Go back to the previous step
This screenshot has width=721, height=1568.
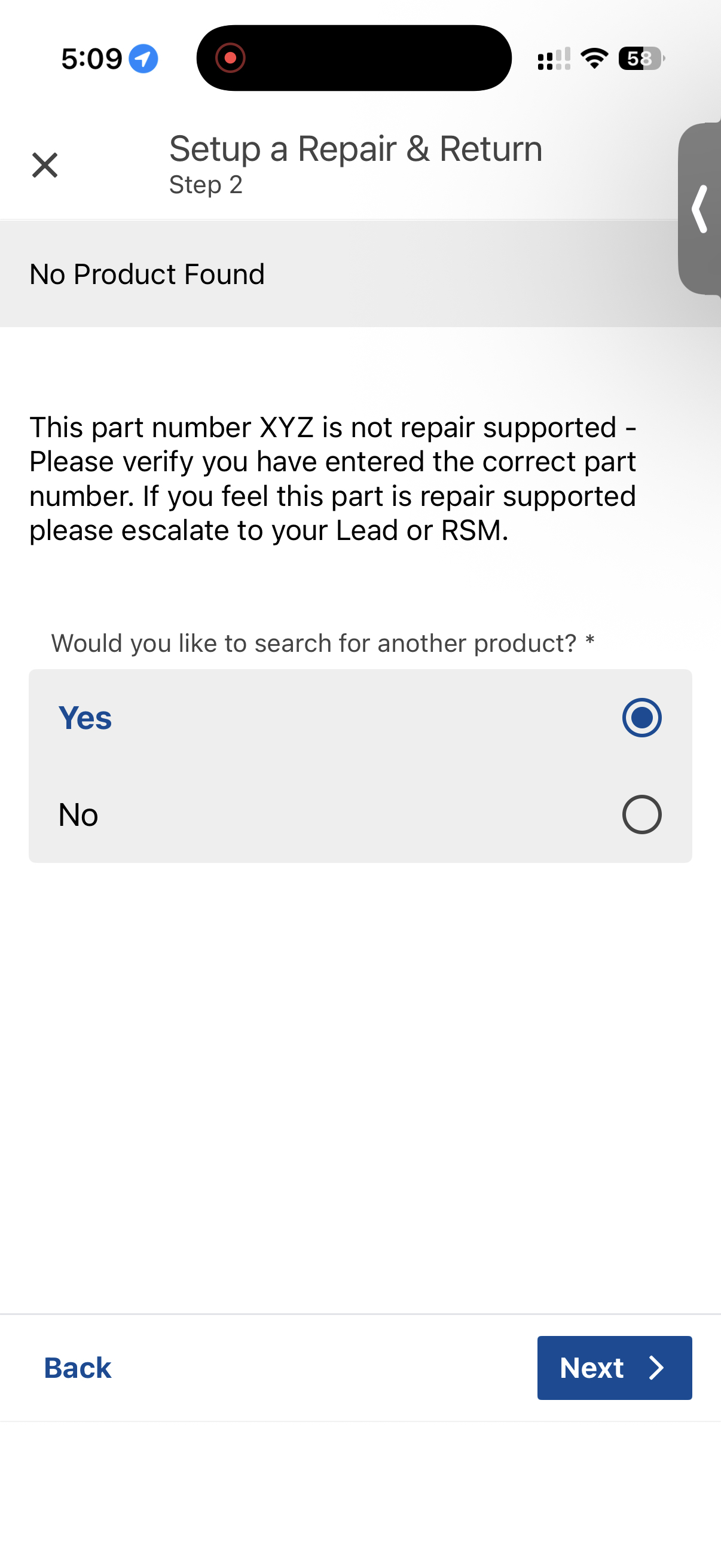click(x=77, y=1368)
